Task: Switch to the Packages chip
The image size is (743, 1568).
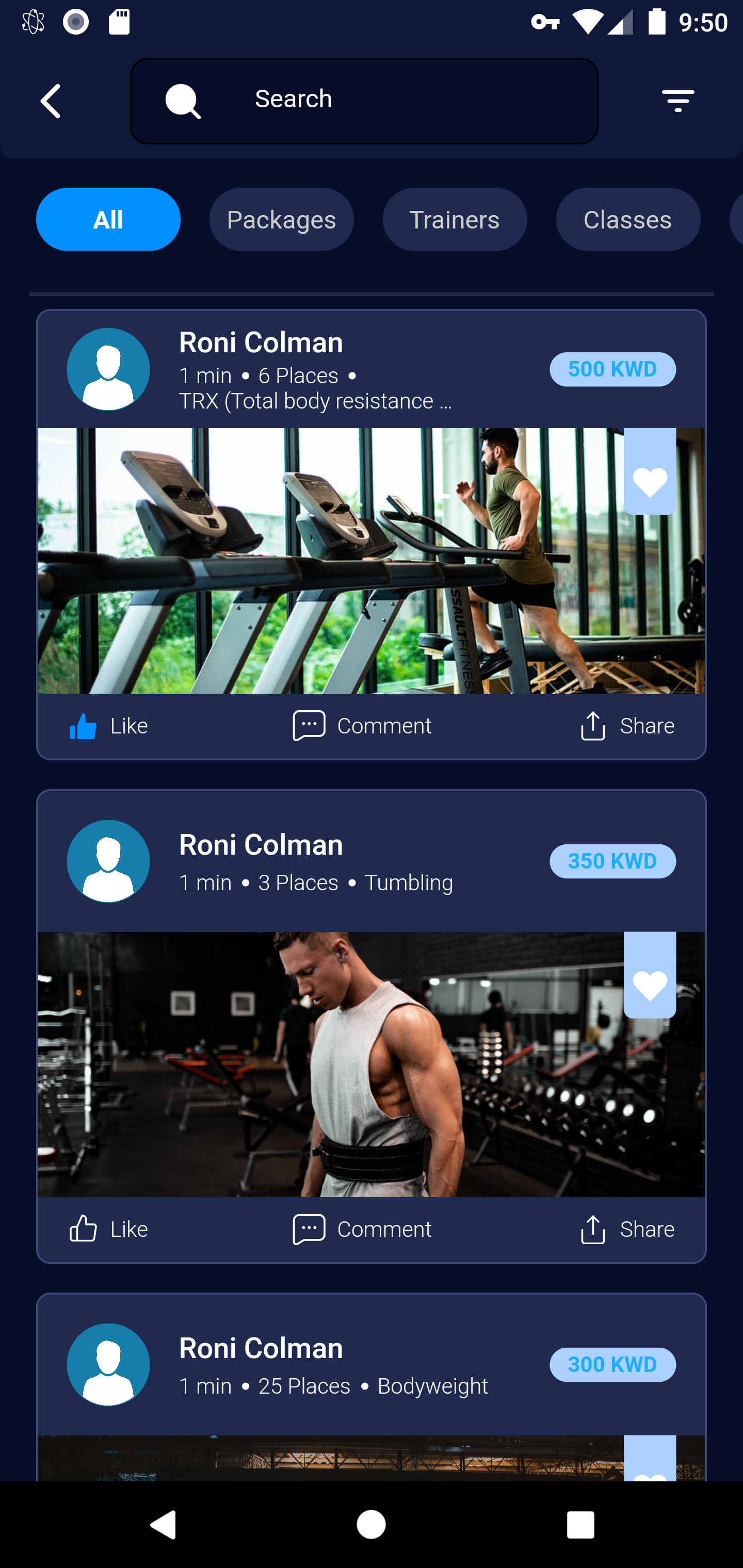Action: pyautogui.click(x=281, y=219)
